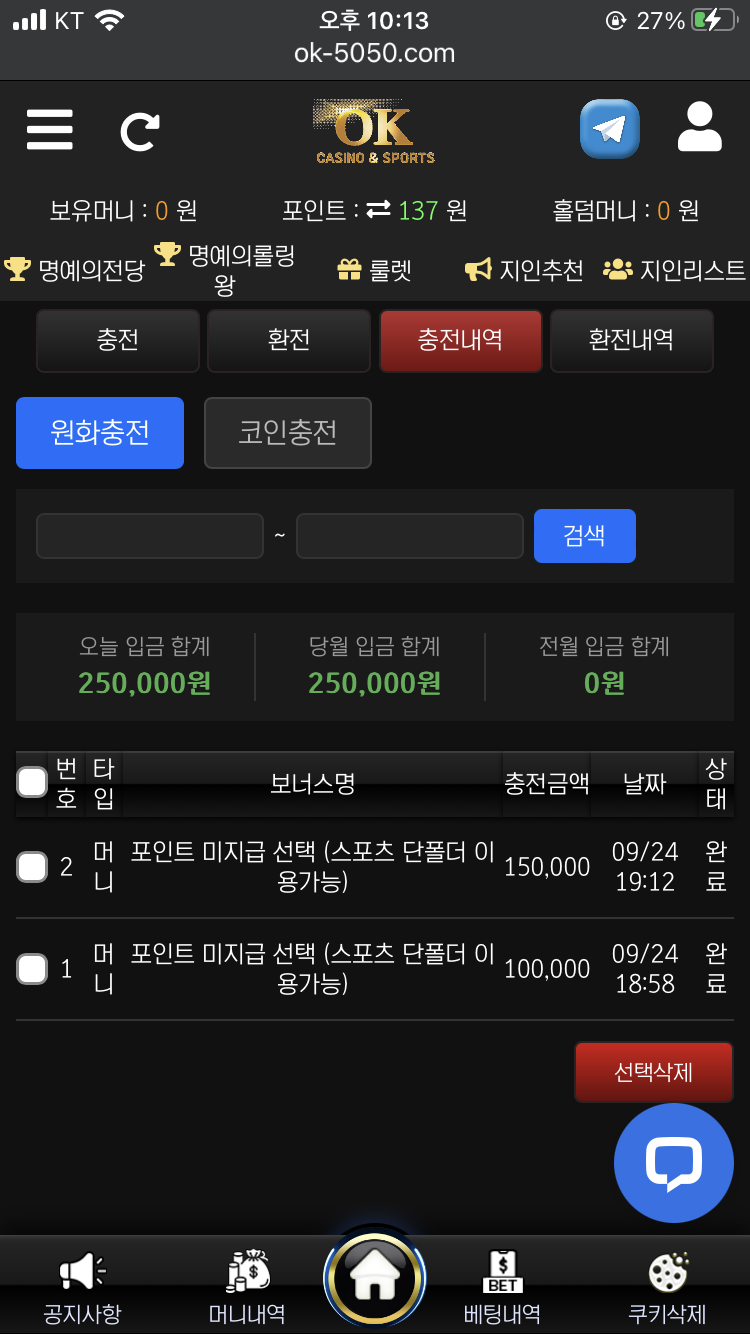Tap the start date field
750x1334 pixels.
coord(150,536)
